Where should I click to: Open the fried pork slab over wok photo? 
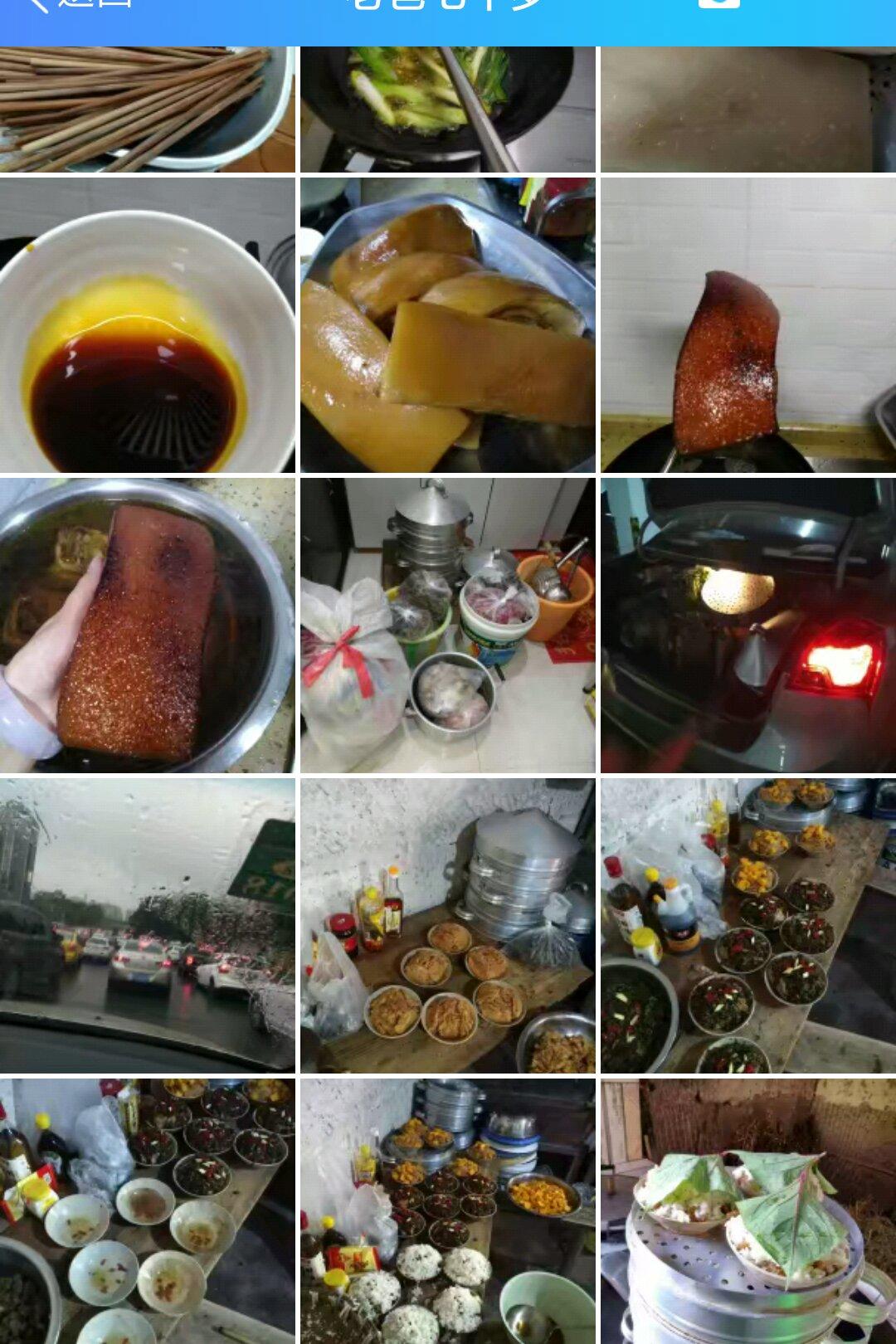[747, 325]
